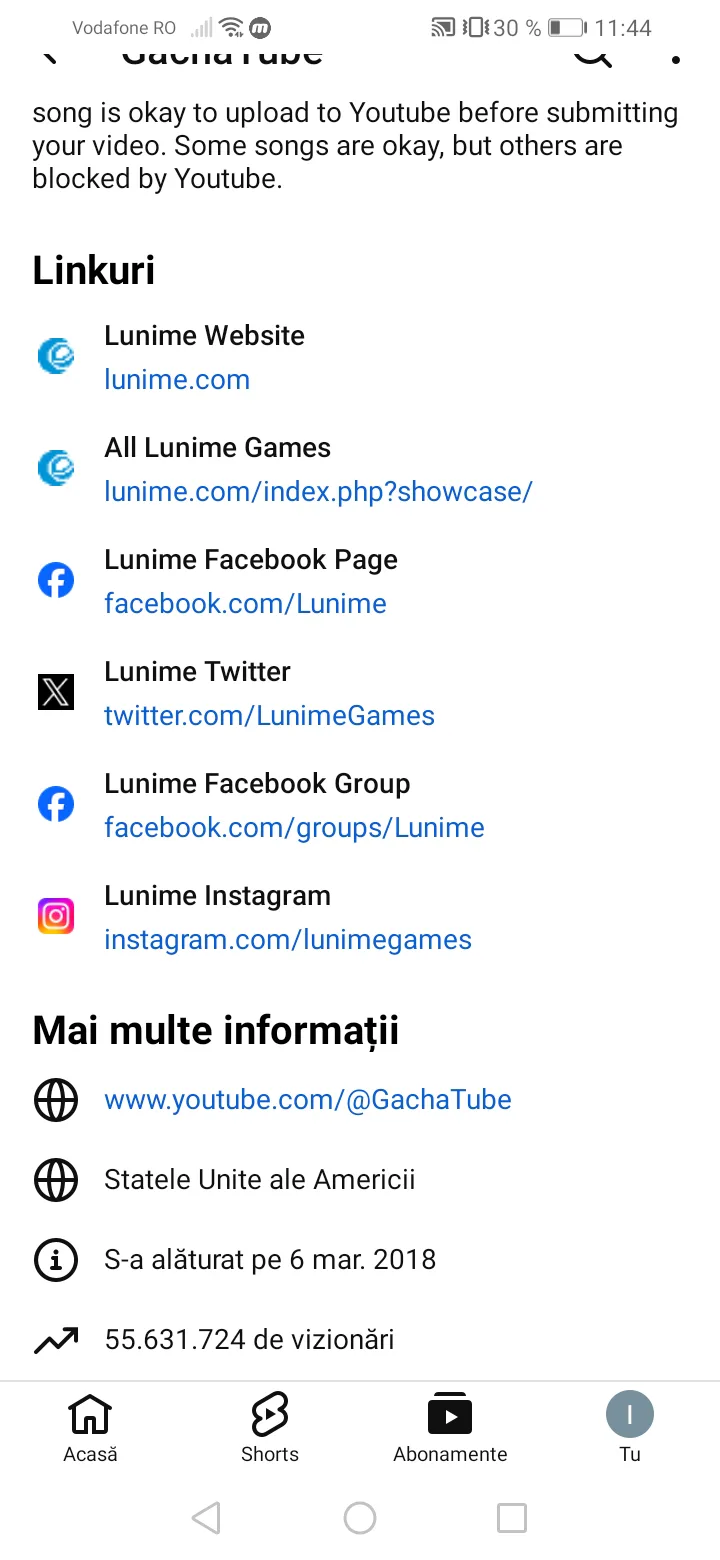Screen dimensions: 720x1560
Task: Open the three-dot overflow menu
Action: click(x=676, y=58)
